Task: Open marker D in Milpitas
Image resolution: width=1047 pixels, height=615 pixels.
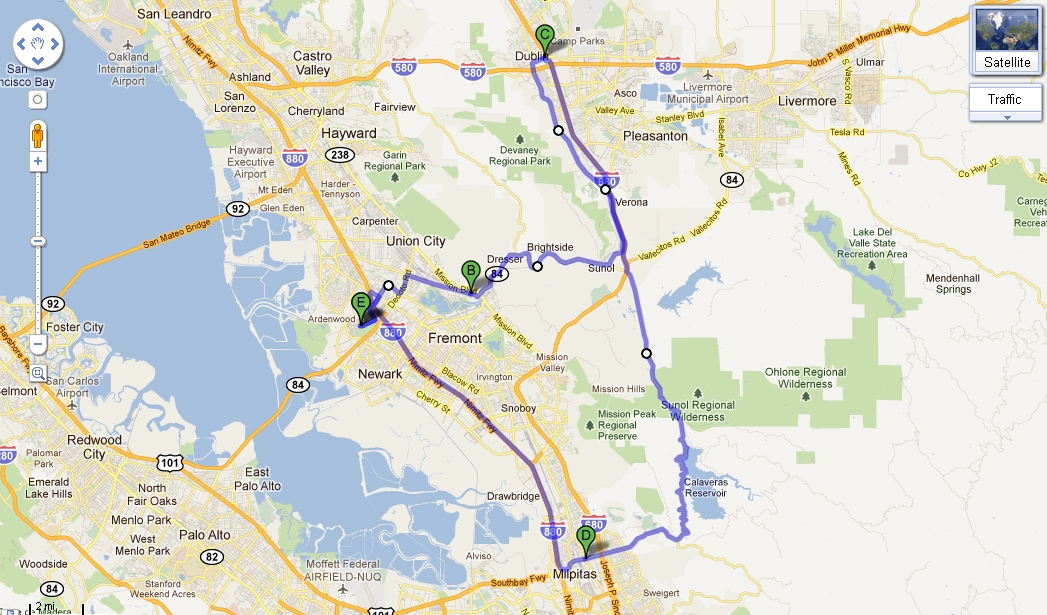Action: click(x=586, y=538)
